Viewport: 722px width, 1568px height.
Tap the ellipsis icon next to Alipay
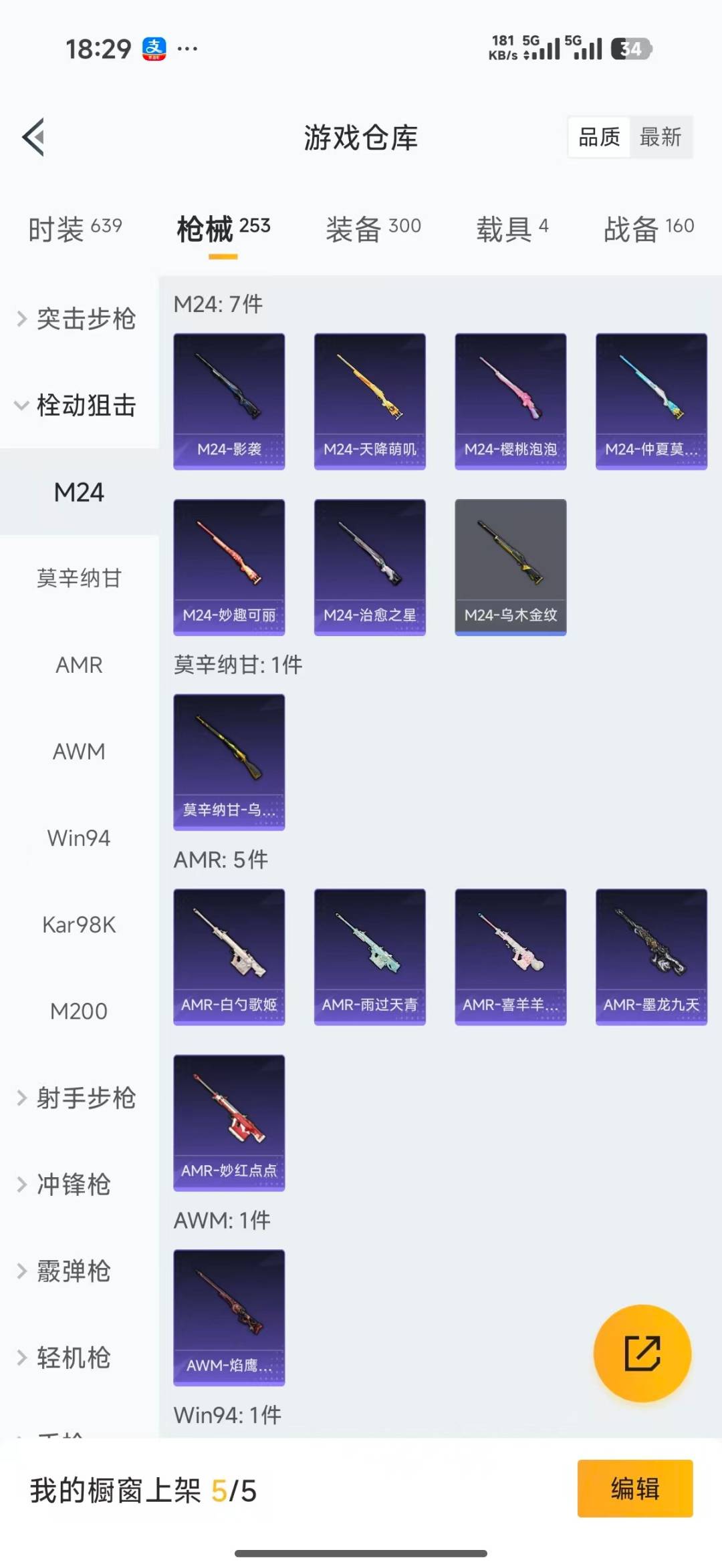186,47
